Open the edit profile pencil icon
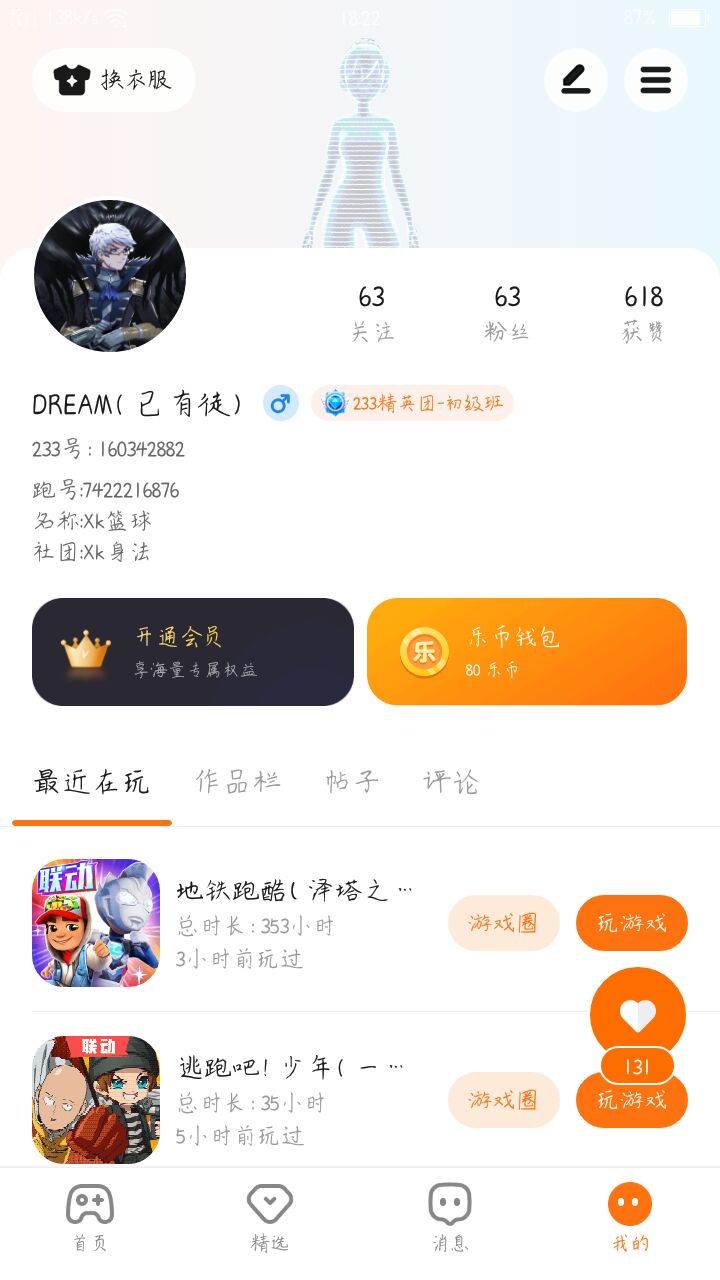 click(576, 80)
